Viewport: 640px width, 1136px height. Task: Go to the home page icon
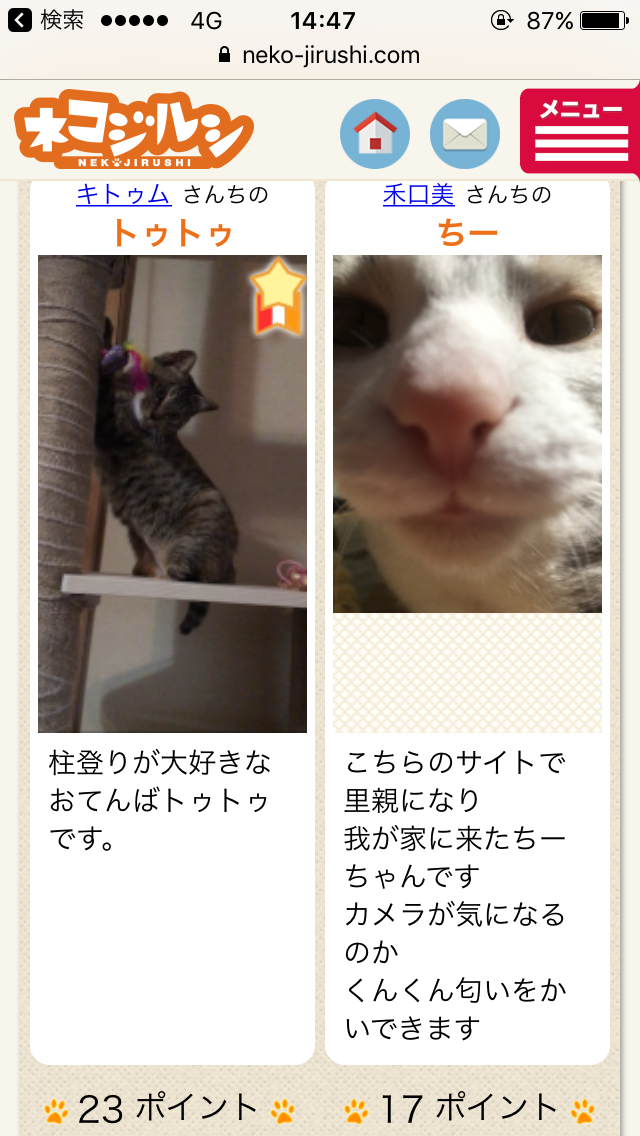coord(375,134)
